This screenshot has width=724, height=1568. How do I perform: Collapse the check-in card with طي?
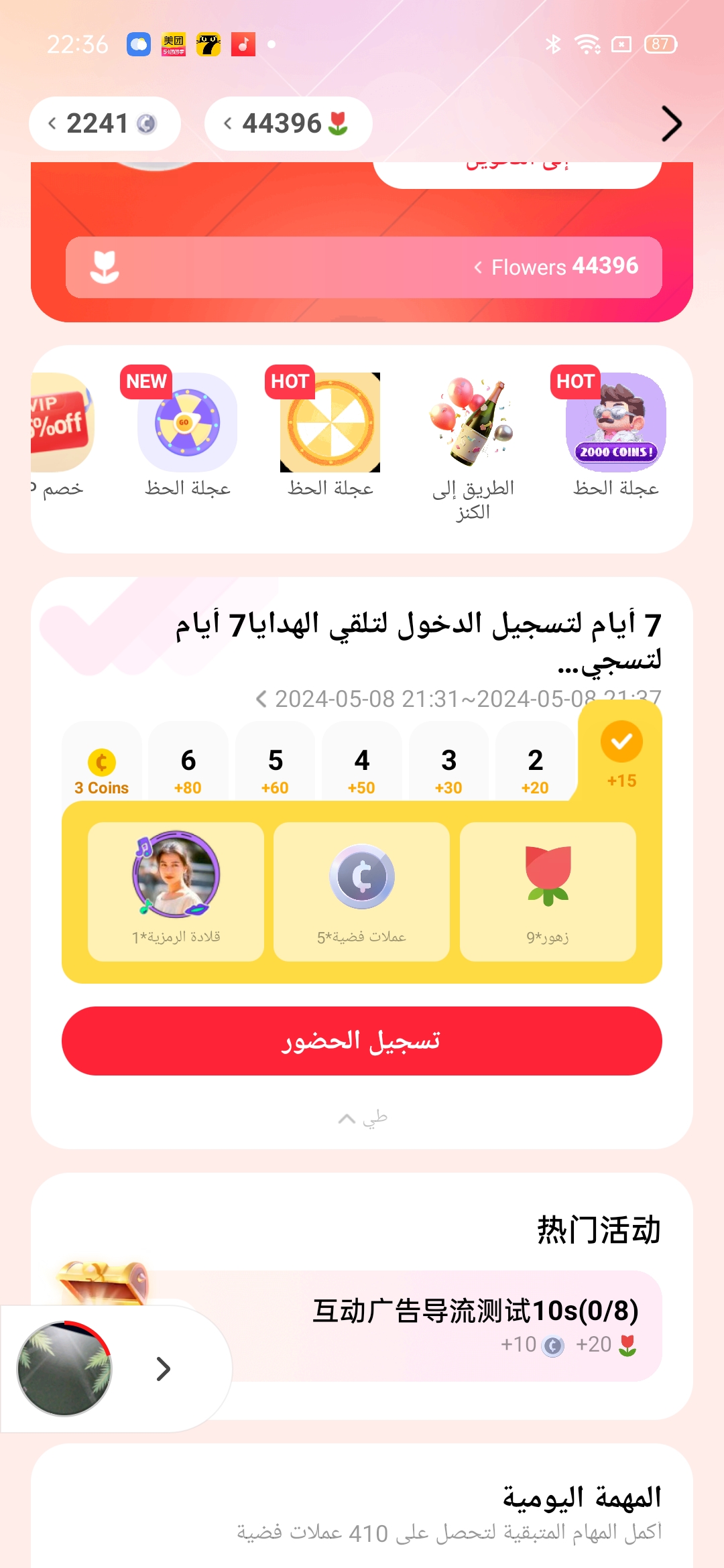coord(362,1118)
